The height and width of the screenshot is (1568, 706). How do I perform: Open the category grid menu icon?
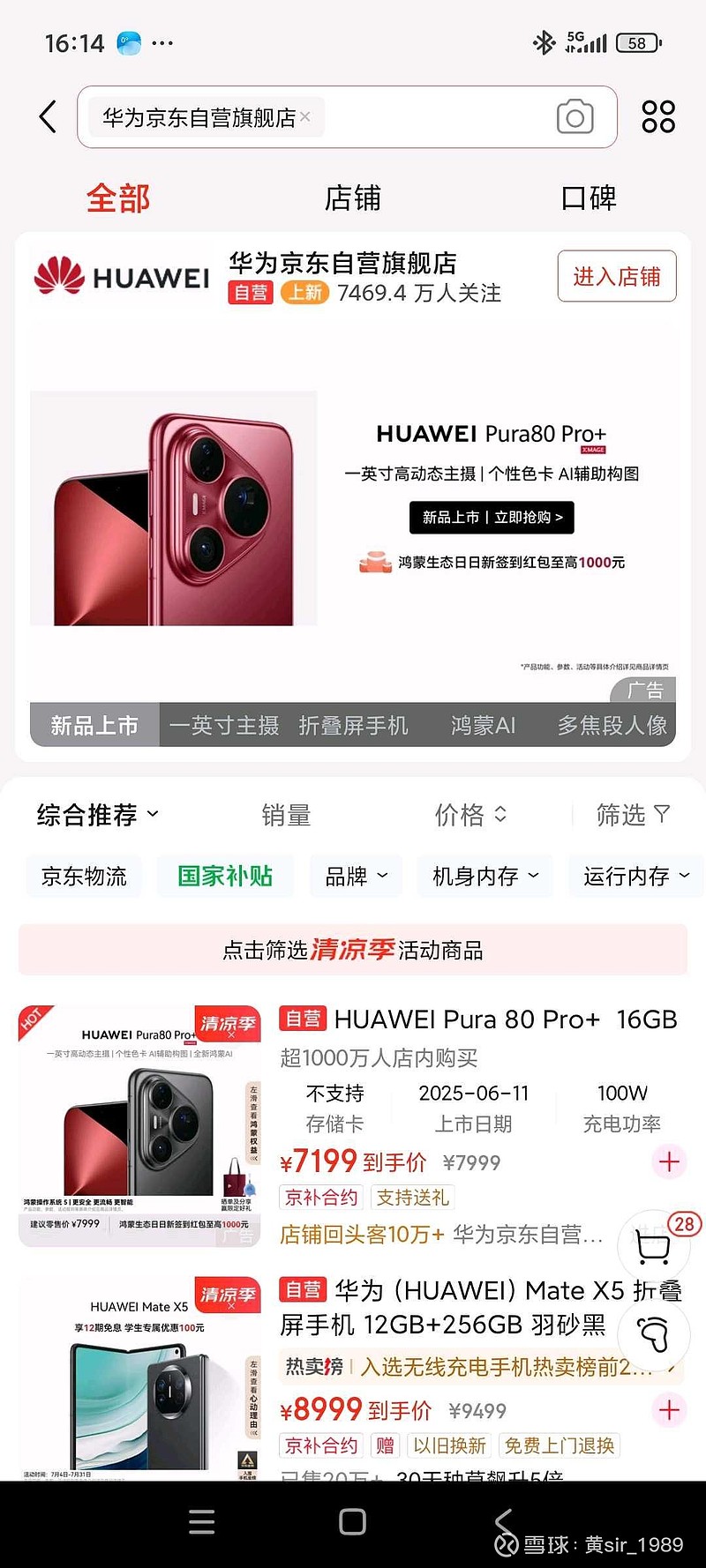pyautogui.click(x=657, y=116)
